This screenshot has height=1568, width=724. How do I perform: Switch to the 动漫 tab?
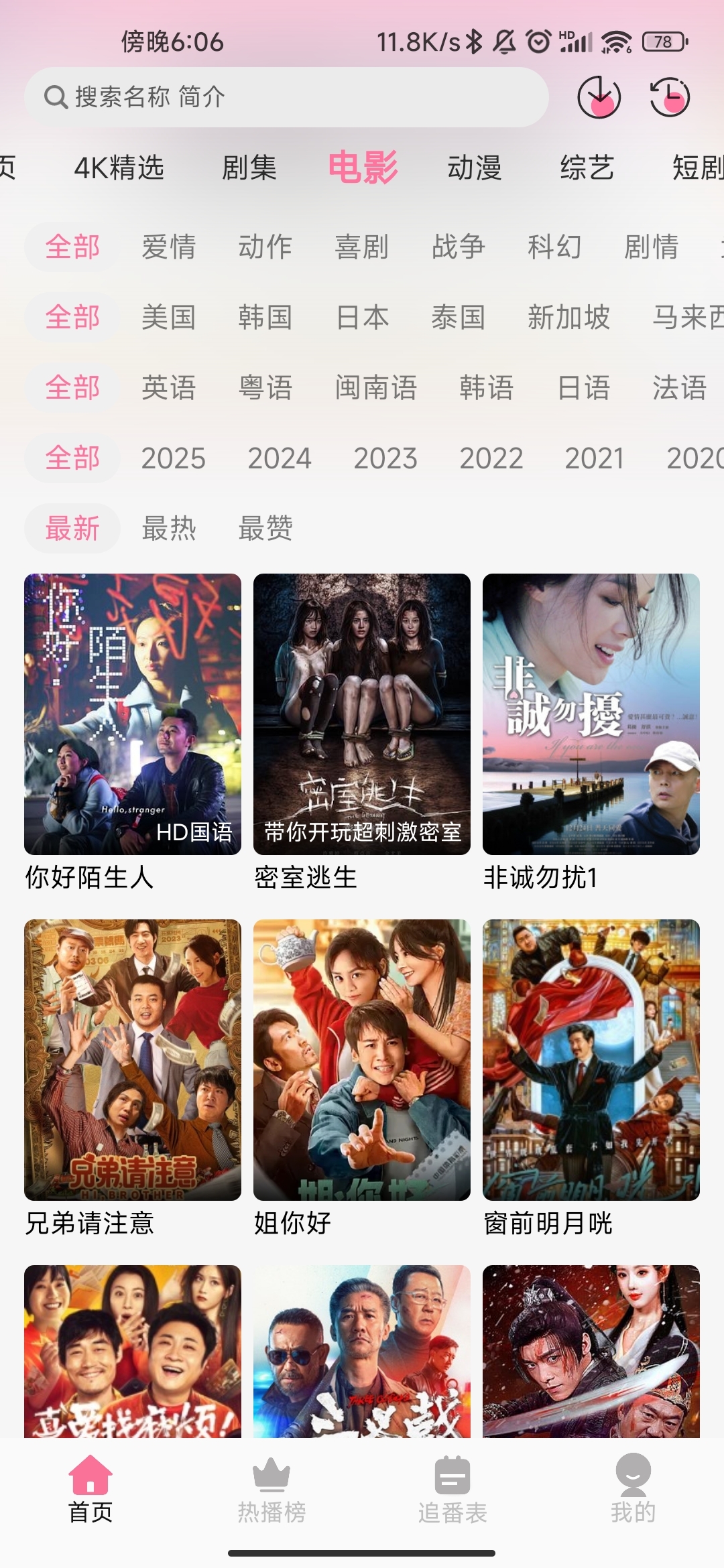point(475,169)
